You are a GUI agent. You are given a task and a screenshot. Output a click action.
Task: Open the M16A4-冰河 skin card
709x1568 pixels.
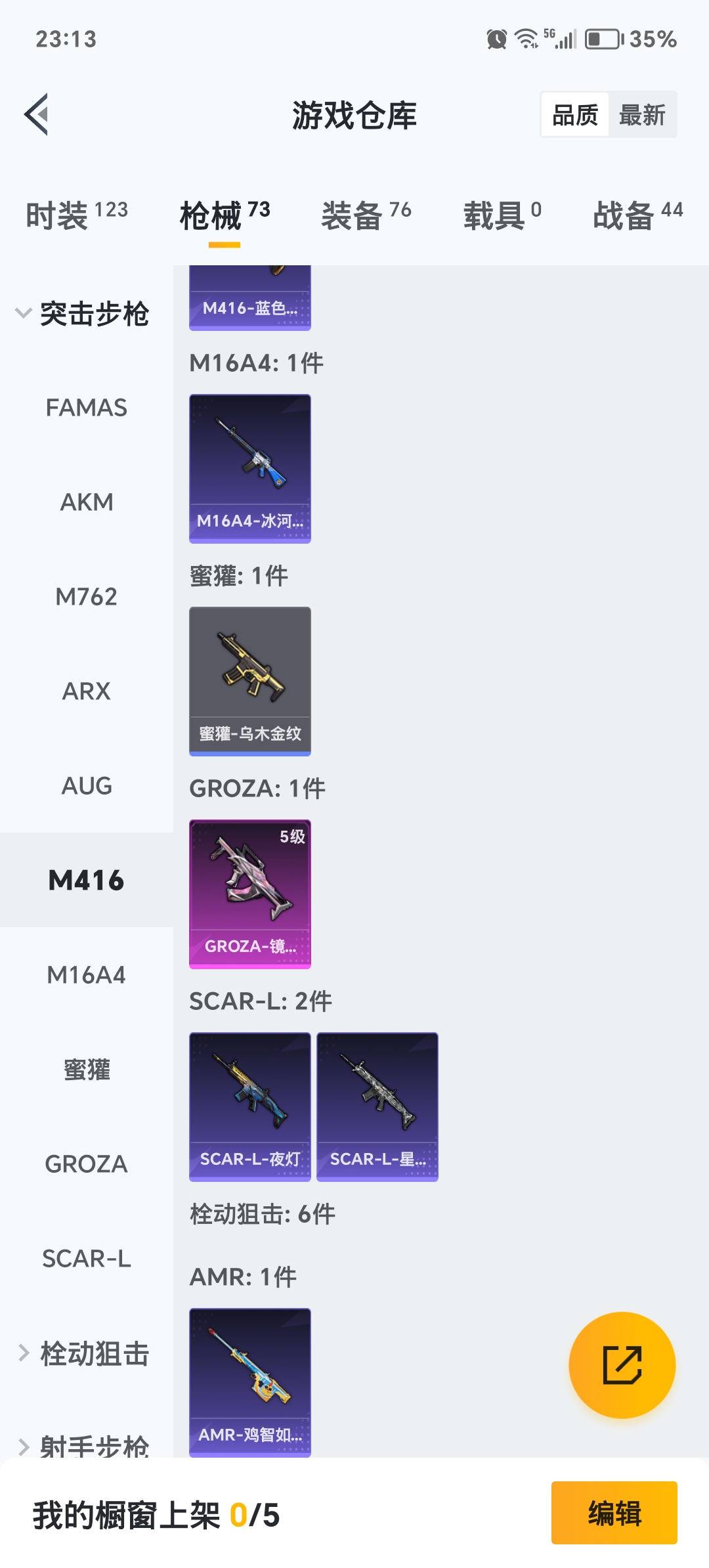click(249, 468)
